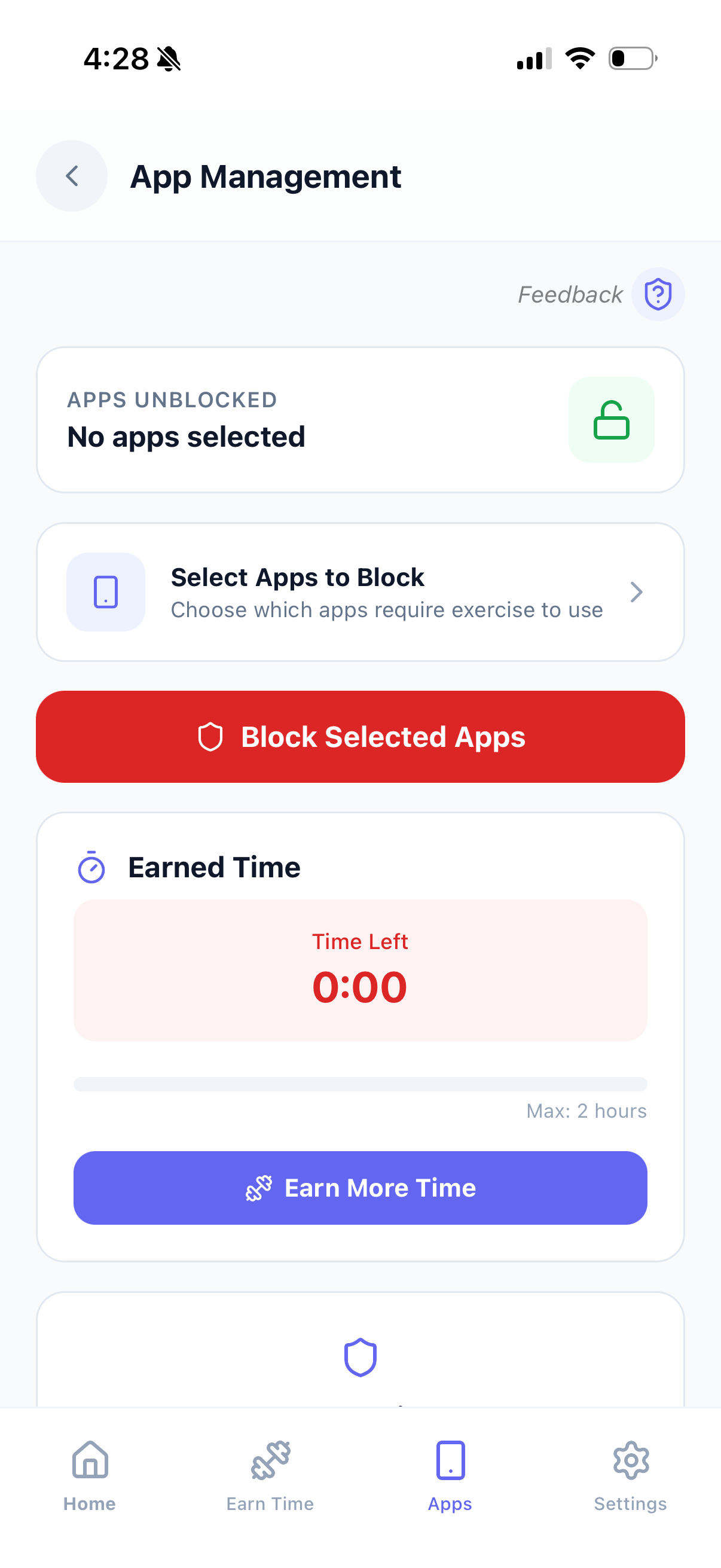The height and width of the screenshot is (1568, 721).
Task: Click the dumbbell icon on Earn More Time
Action: point(261,1187)
